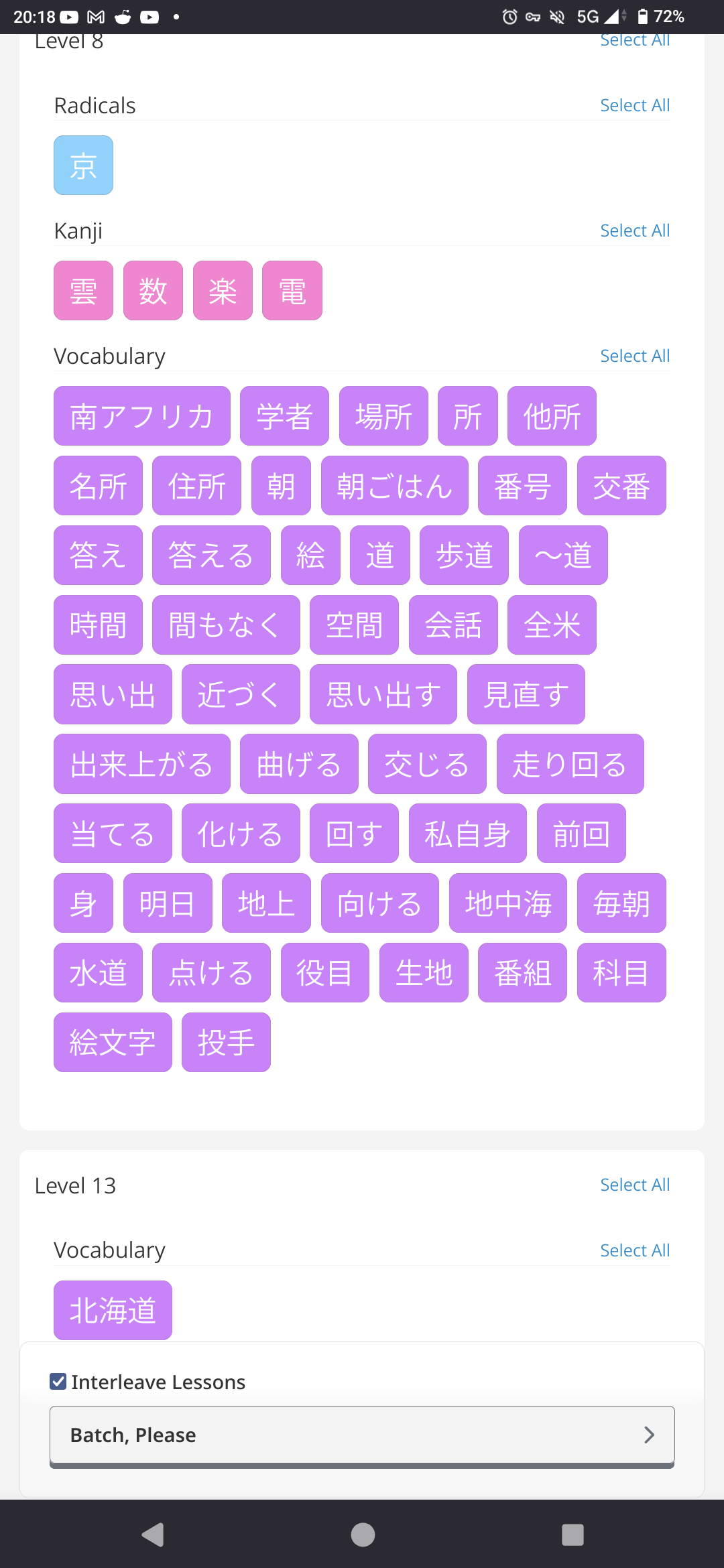Select vocabulary 私自身
Screen dimensions: 724x1568
(x=467, y=834)
